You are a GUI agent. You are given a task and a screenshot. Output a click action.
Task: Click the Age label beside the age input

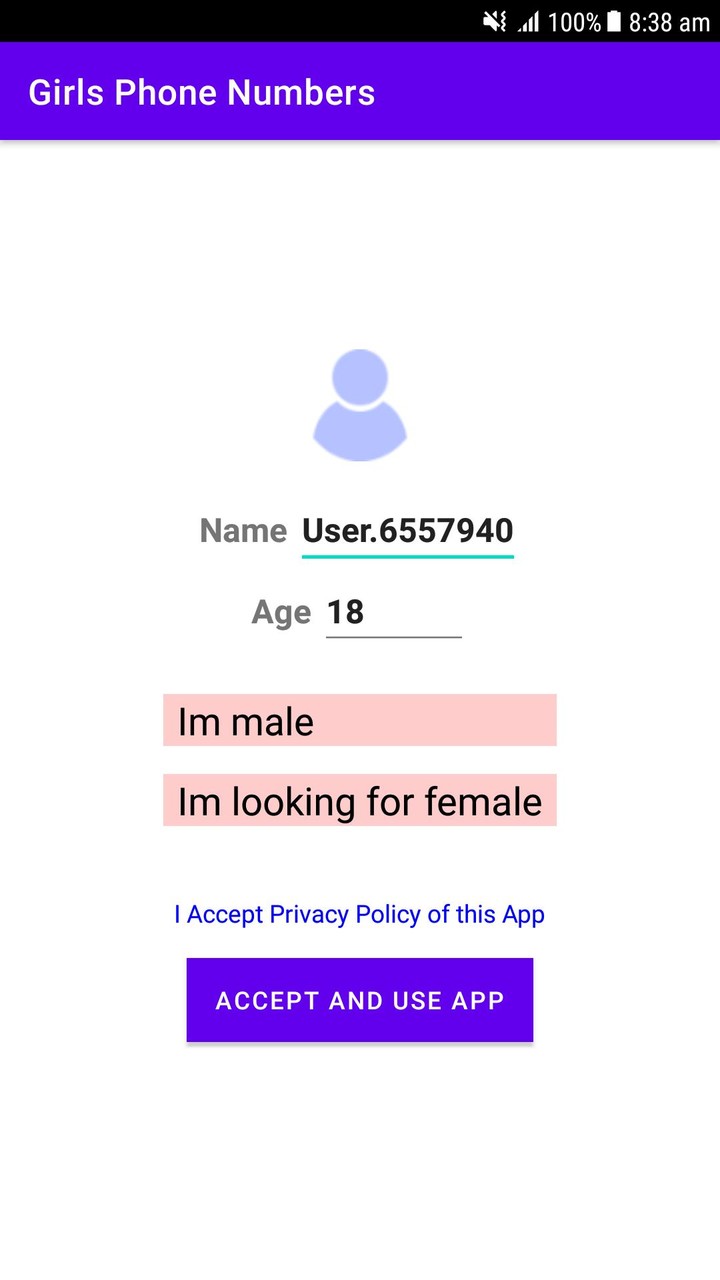[281, 612]
